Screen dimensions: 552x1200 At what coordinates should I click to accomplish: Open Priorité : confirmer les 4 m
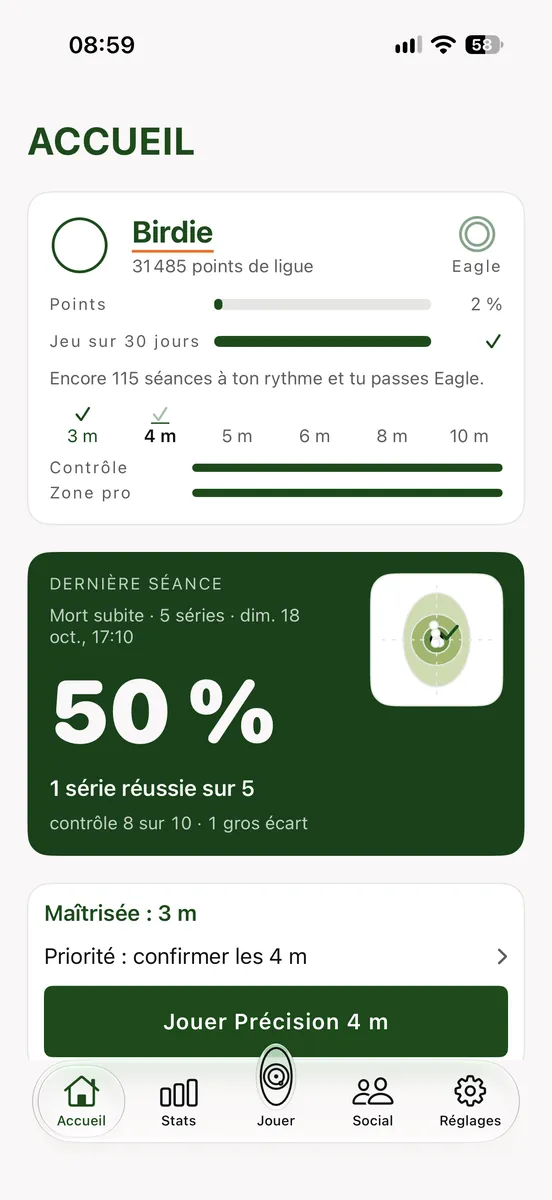pyautogui.click(x=276, y=957)
